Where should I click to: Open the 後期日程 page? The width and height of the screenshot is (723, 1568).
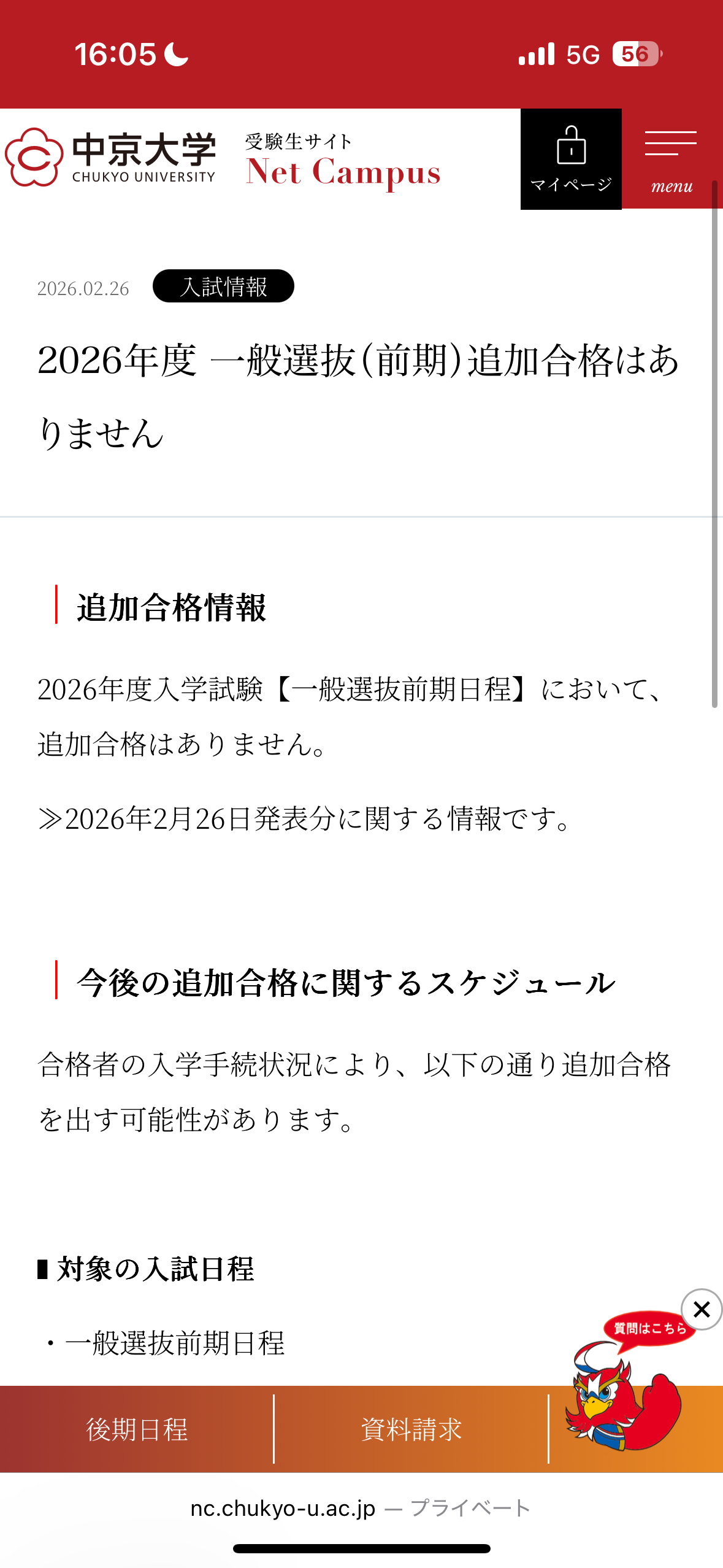coord(137,1429)
